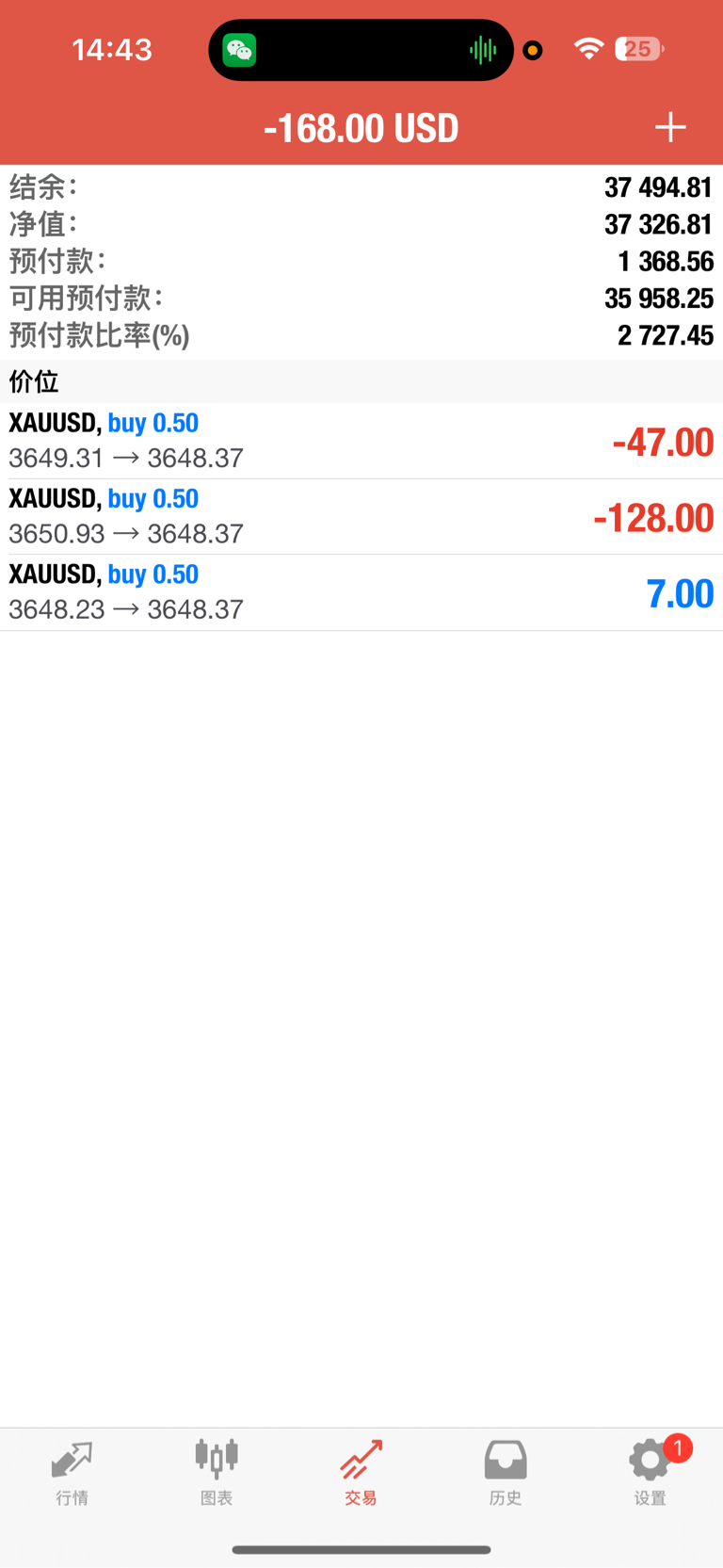This screenshot has height=1568, width=723.
Task: Switch to the 图表 chart tab
Action: pyautogui.click(x=217, y=1472)
